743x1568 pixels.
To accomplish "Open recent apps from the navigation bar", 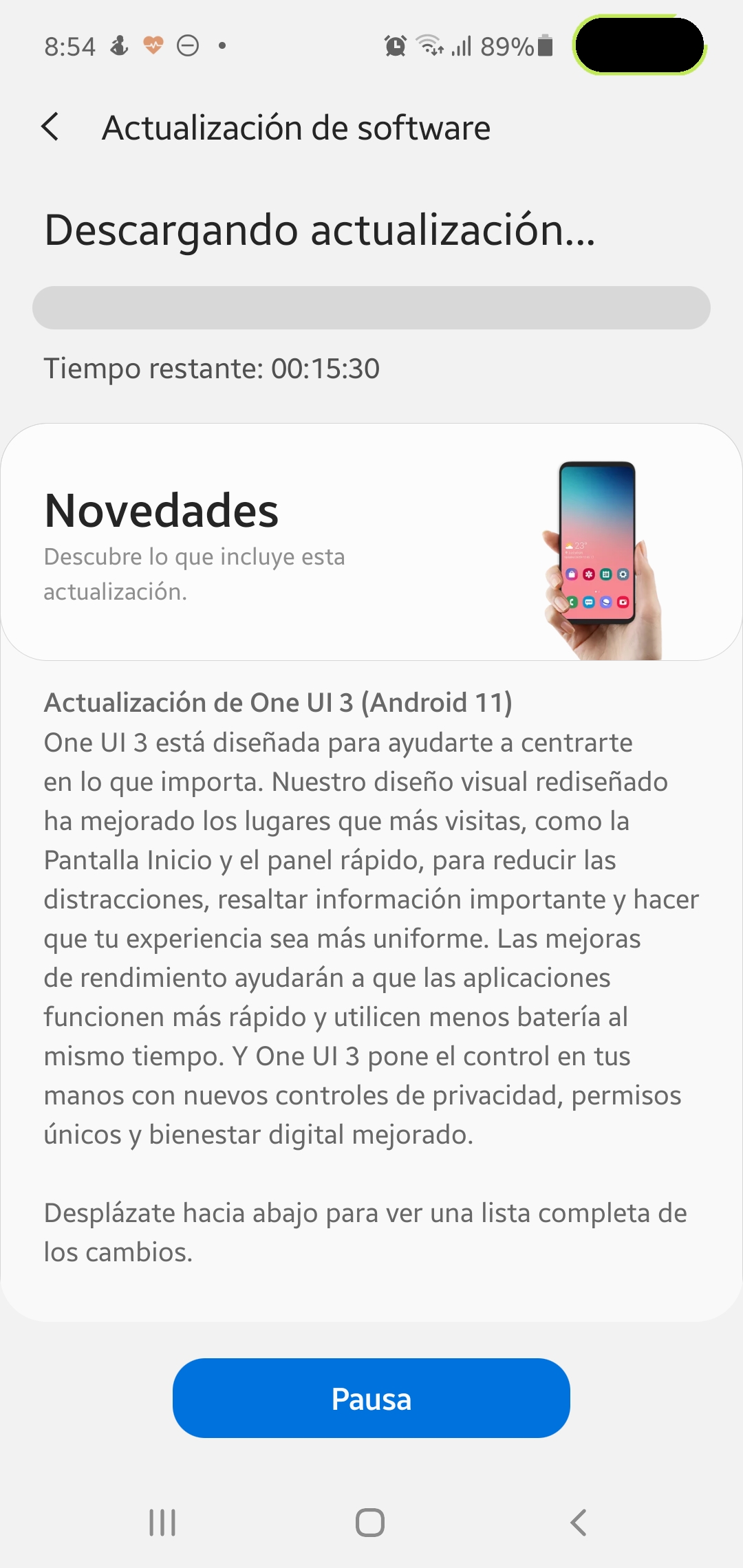I will click(163, 1523).
